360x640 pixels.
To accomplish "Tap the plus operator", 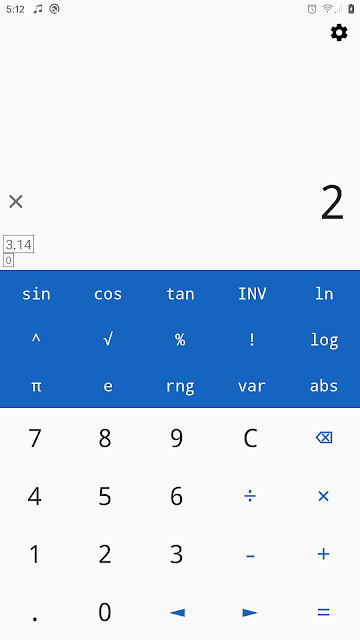I will [x=324, y=554].
